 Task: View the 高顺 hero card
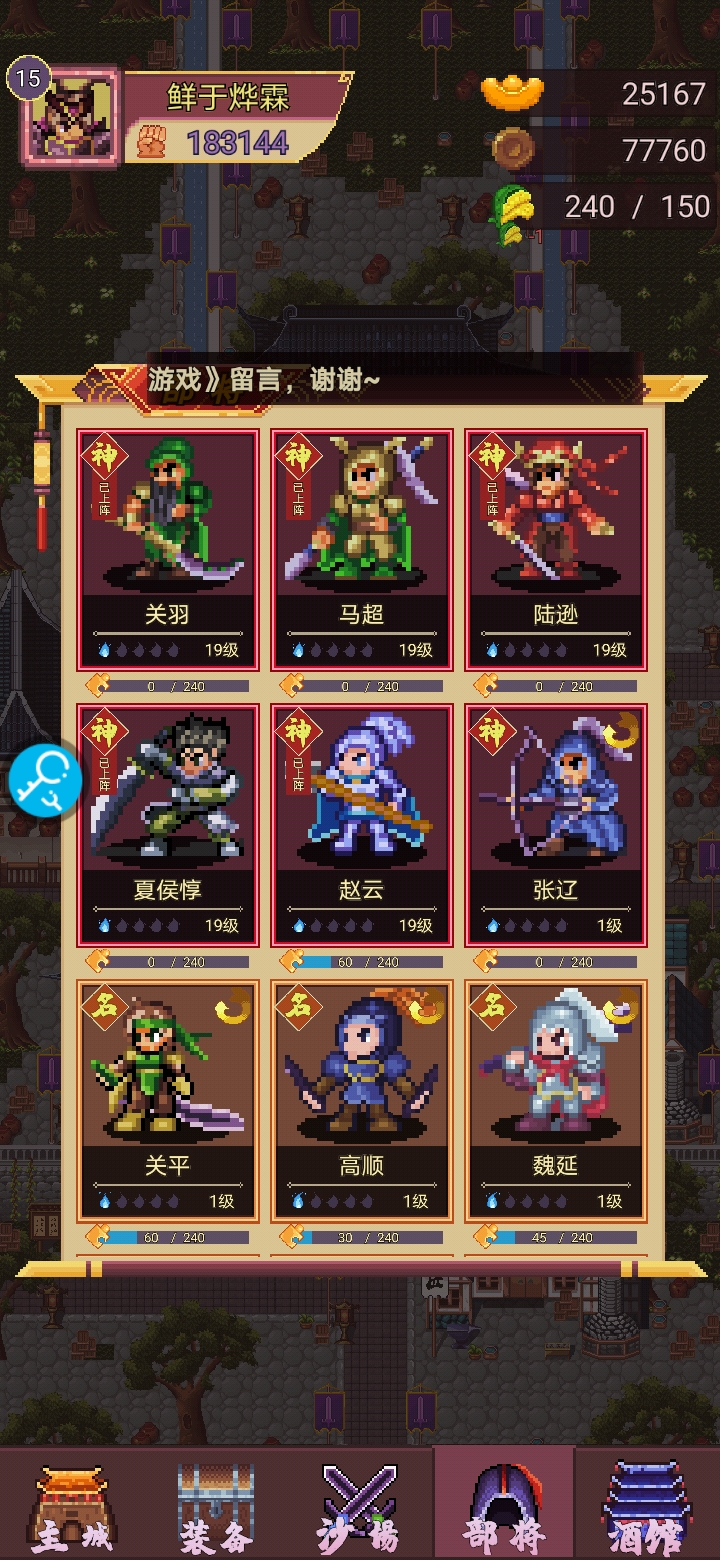click(x=361, y=1100)
